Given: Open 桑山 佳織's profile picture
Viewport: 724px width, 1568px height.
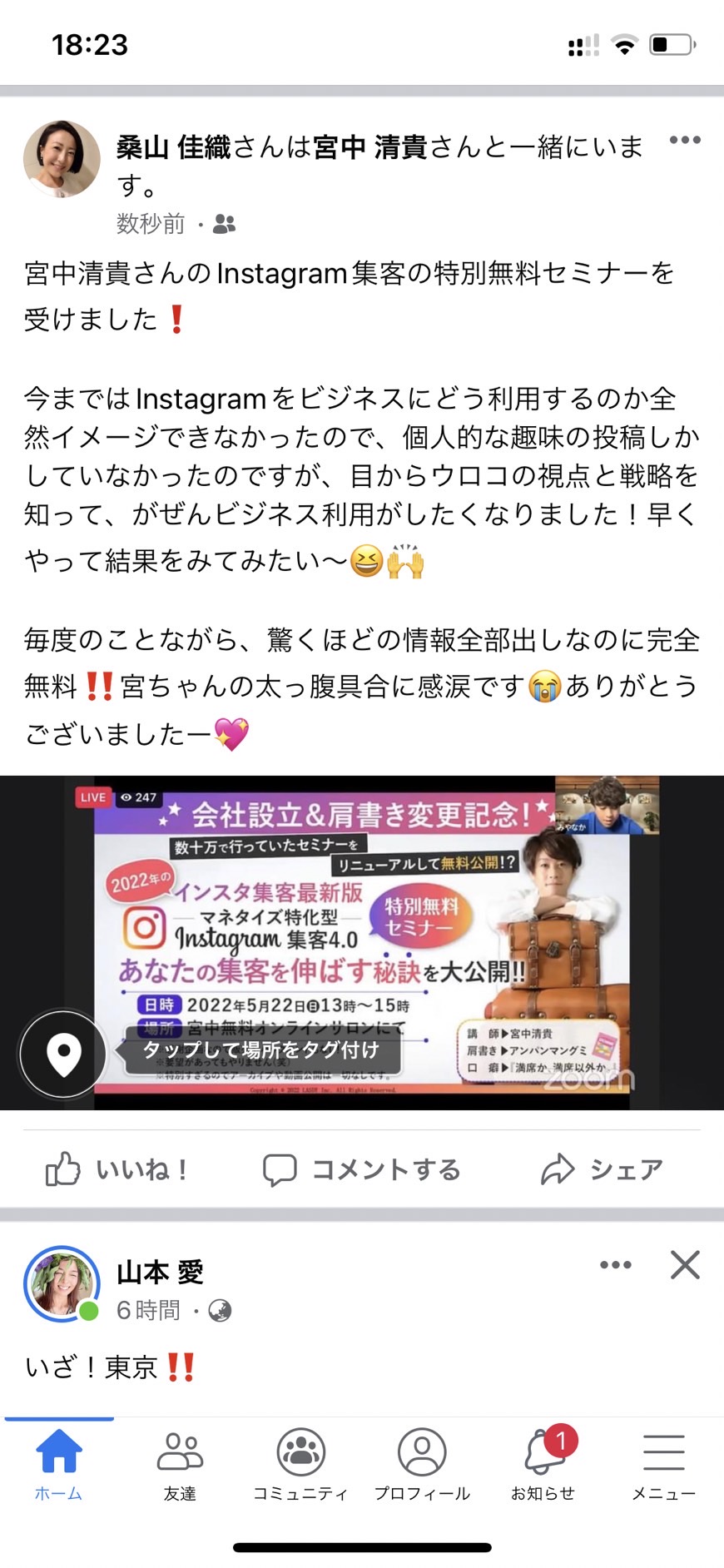Looking at the screenshot, I should 62,159.
